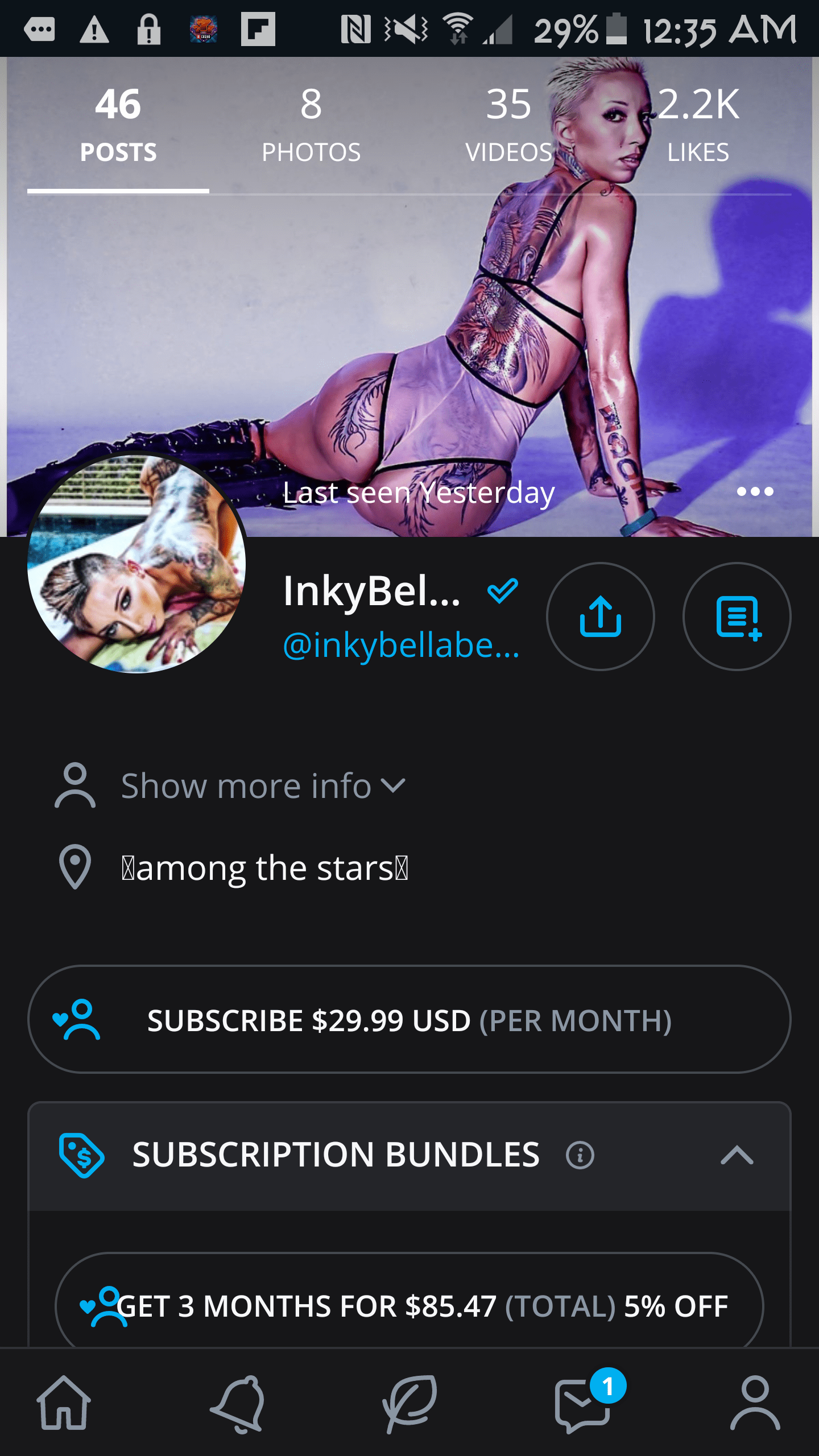
Task: Expand Show more info
Action: (x=262, y=786)
